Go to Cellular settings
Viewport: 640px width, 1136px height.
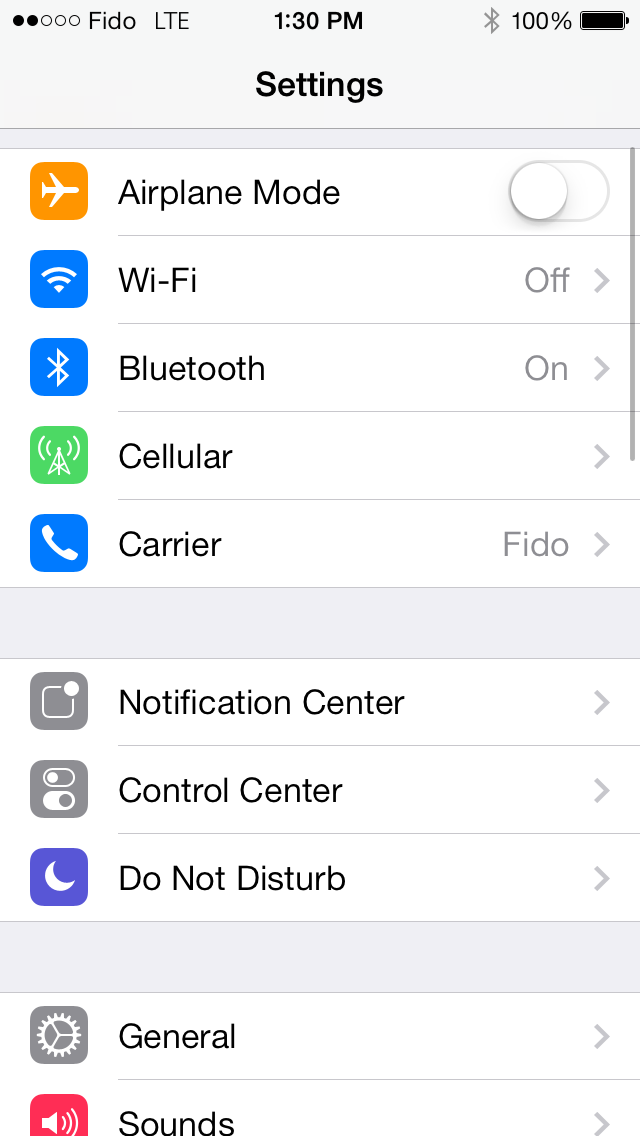click(320, 456)
